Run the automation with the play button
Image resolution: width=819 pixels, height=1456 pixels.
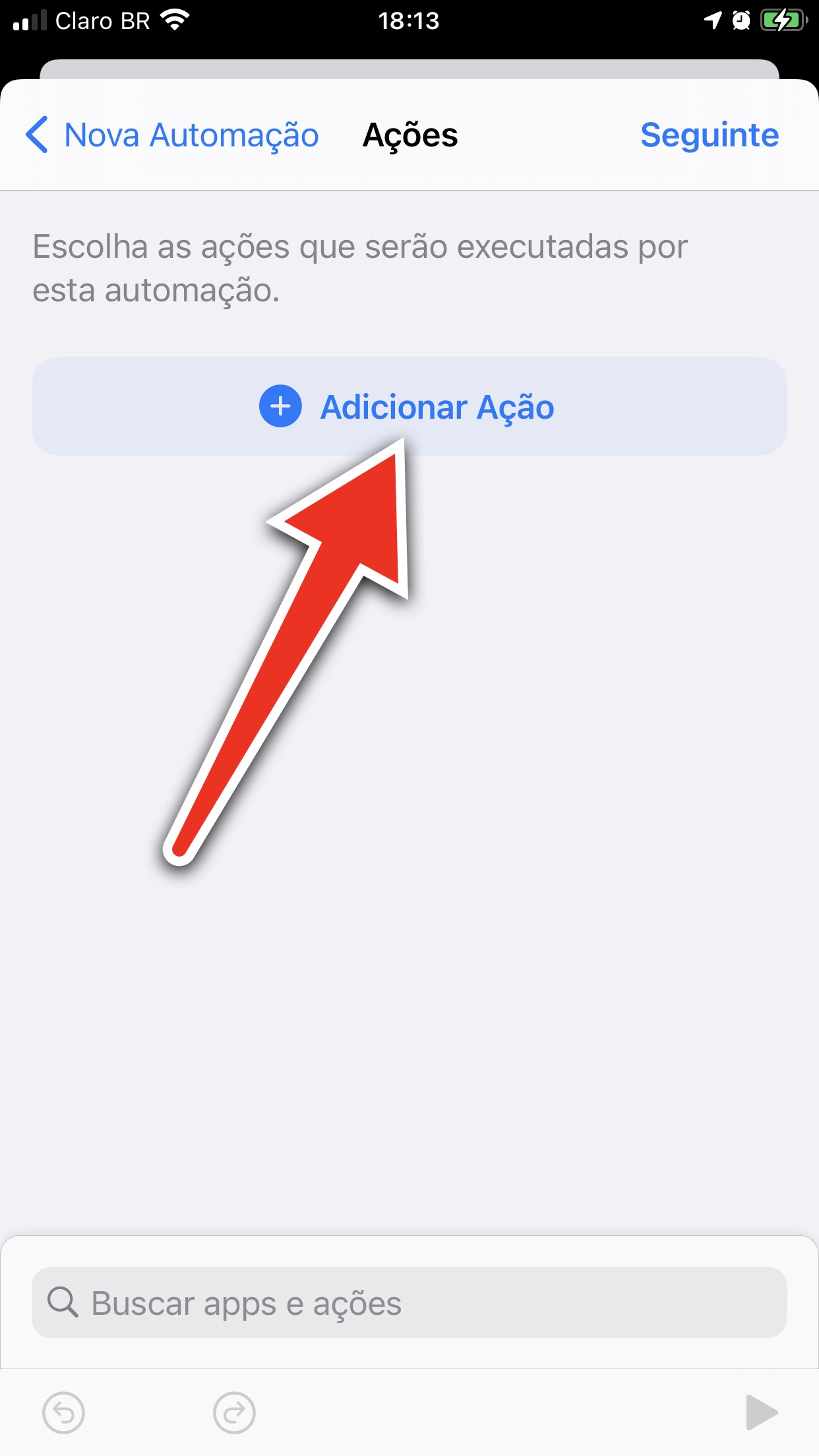point(762,1412)
